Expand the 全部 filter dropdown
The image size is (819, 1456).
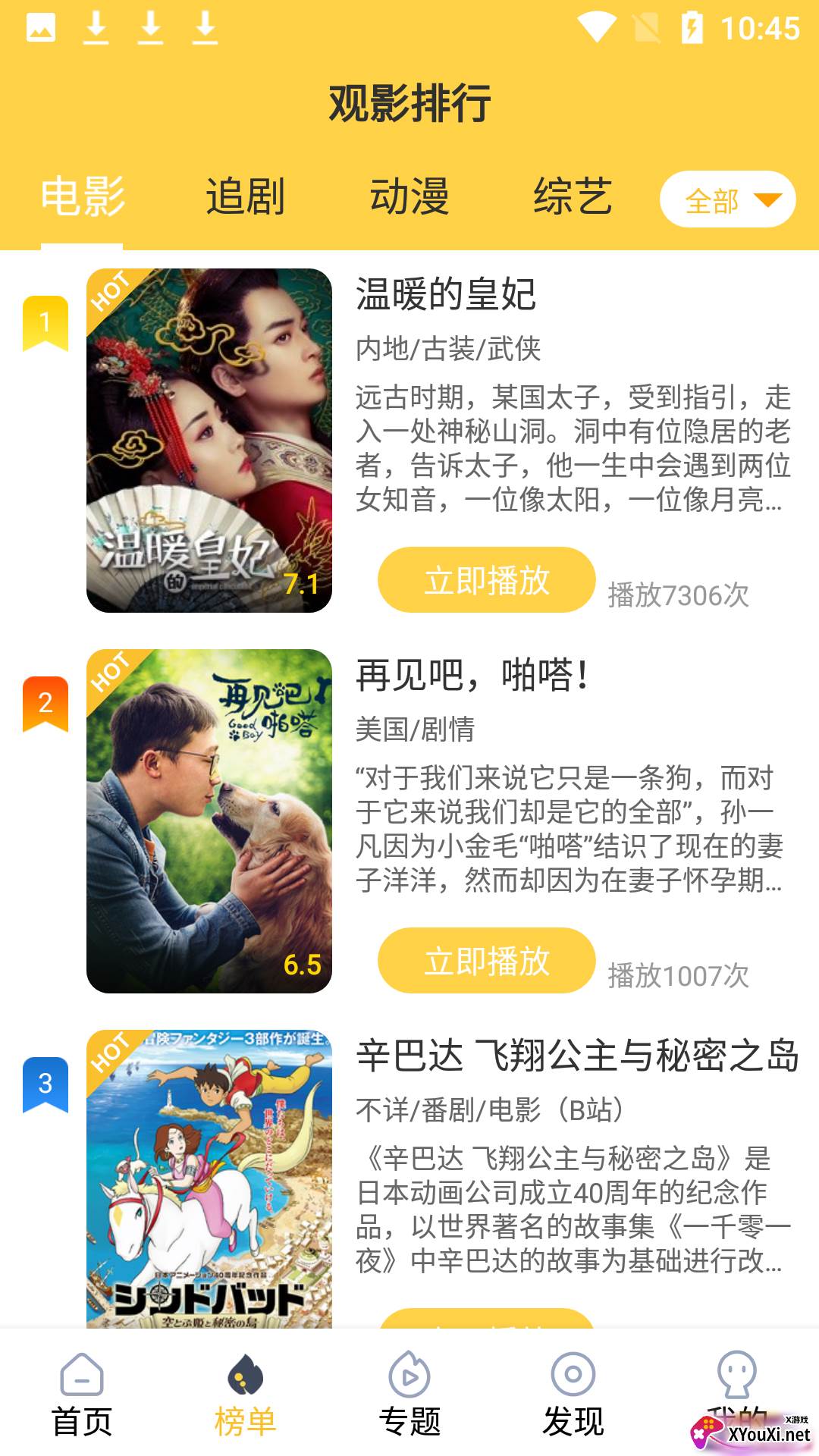point(727,200)
